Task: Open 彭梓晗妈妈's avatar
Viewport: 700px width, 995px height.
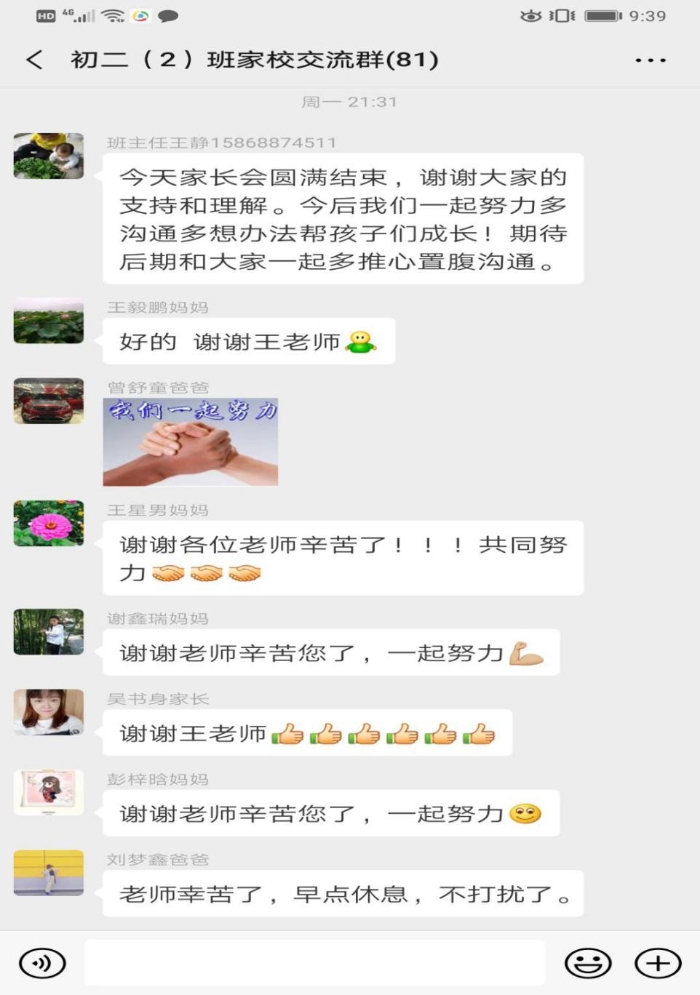Action: (48, 792)
